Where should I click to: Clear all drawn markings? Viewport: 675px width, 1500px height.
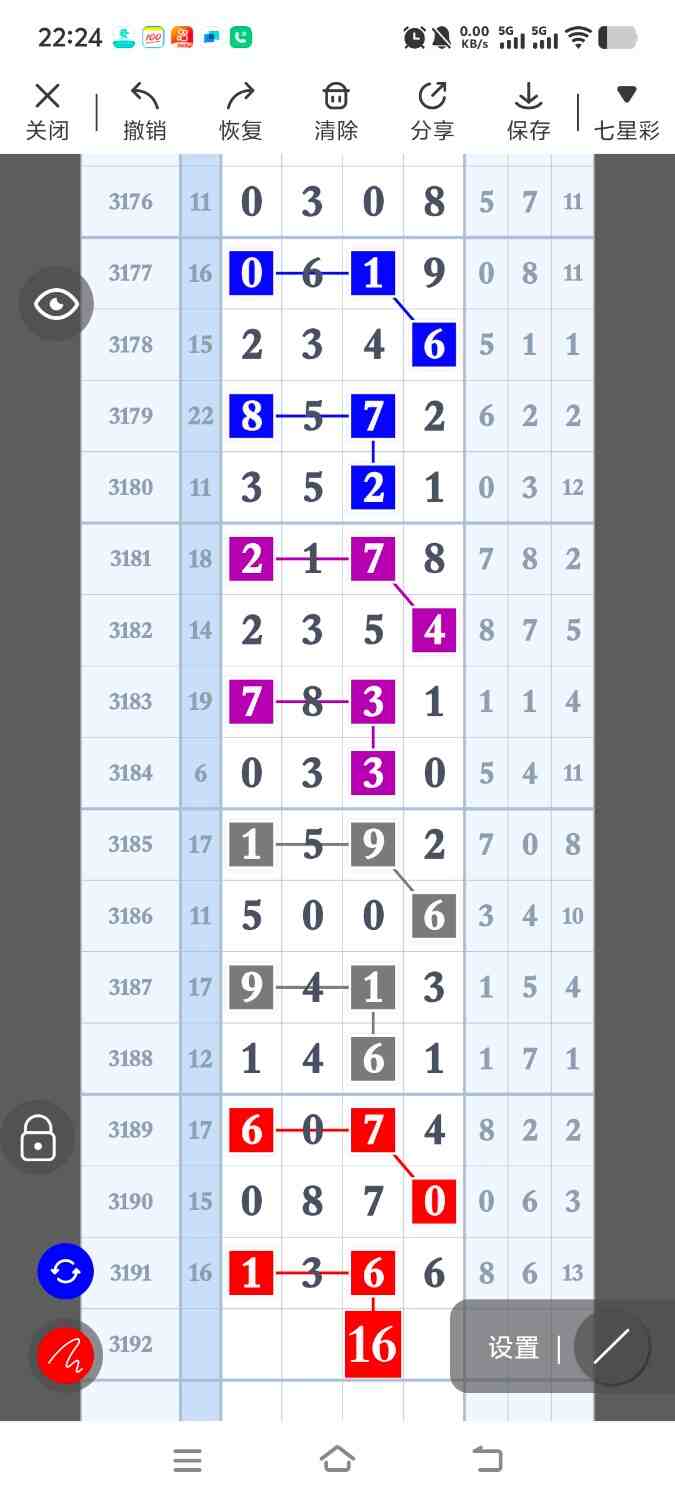click(336, 111)
